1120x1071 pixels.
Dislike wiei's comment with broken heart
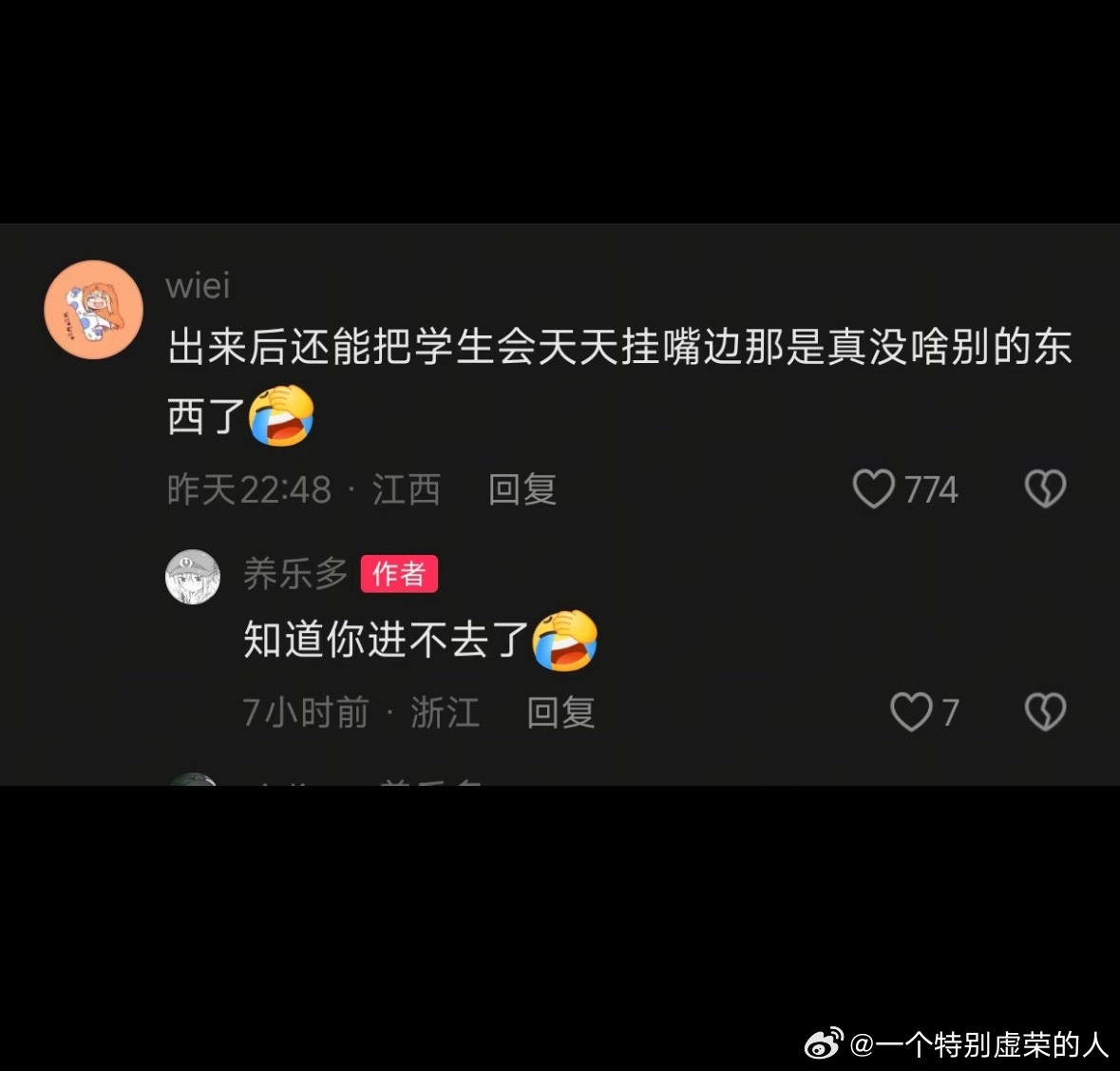click(1045, 488)
